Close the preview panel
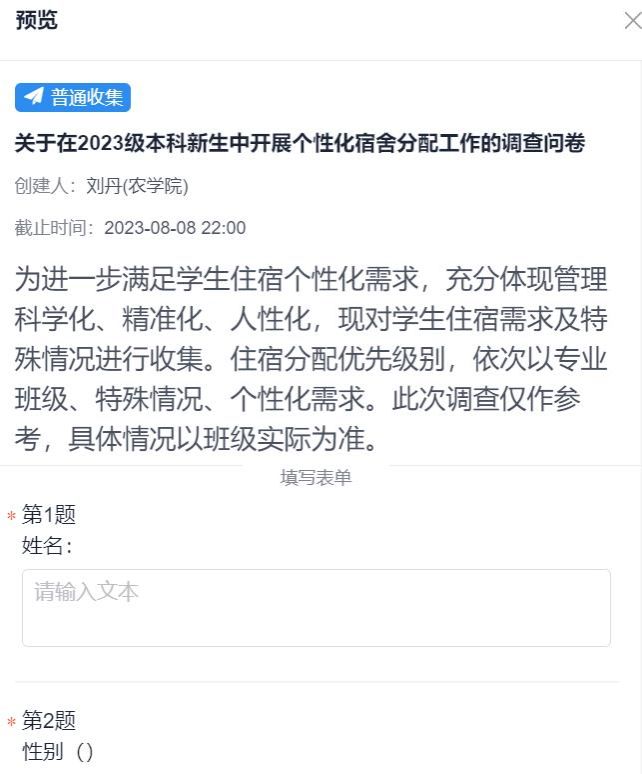642x774 pixels. click(631, 21)
